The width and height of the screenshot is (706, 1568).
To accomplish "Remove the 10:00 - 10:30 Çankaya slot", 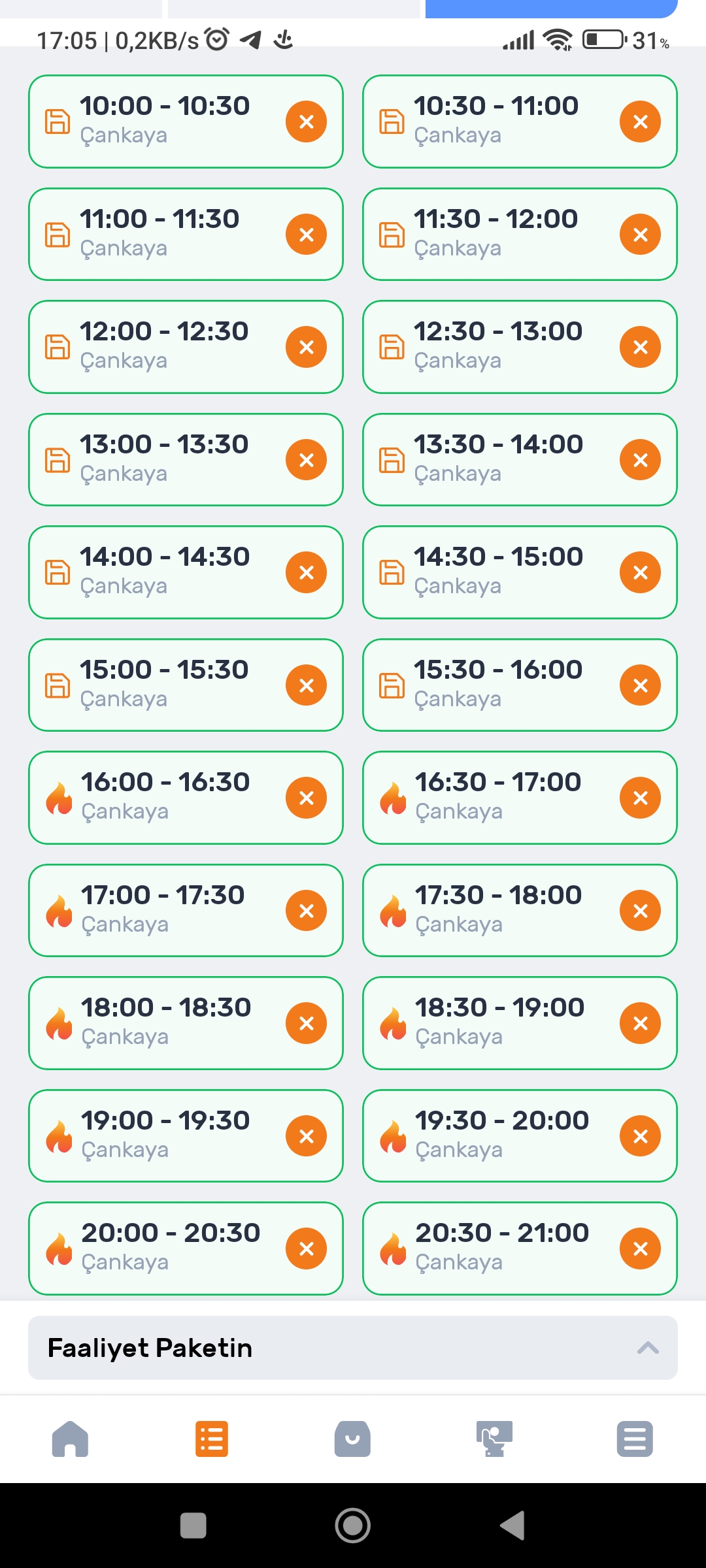I will point(306,122).
